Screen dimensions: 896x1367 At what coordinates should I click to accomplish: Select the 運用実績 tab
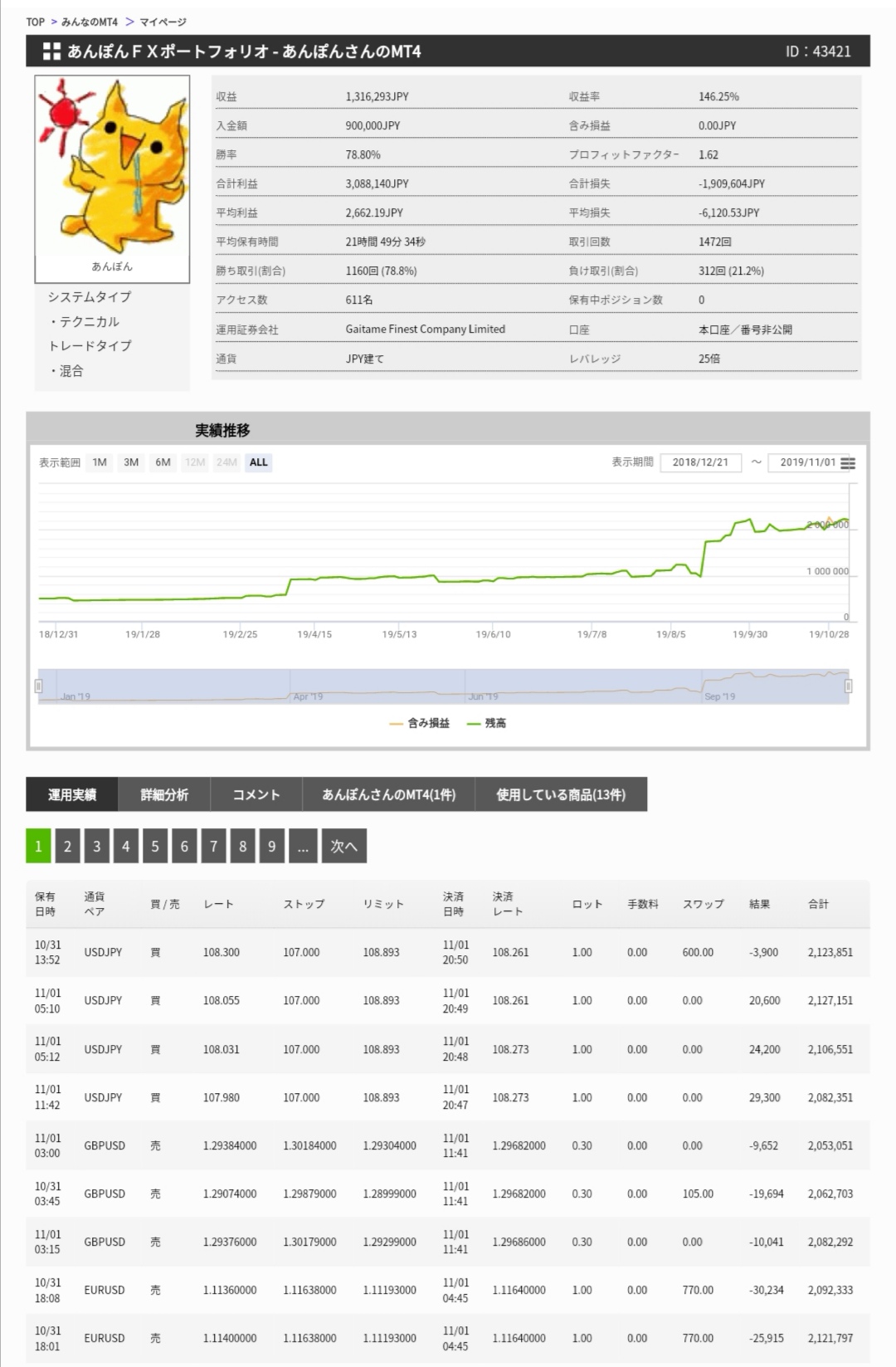pos(72,794)
